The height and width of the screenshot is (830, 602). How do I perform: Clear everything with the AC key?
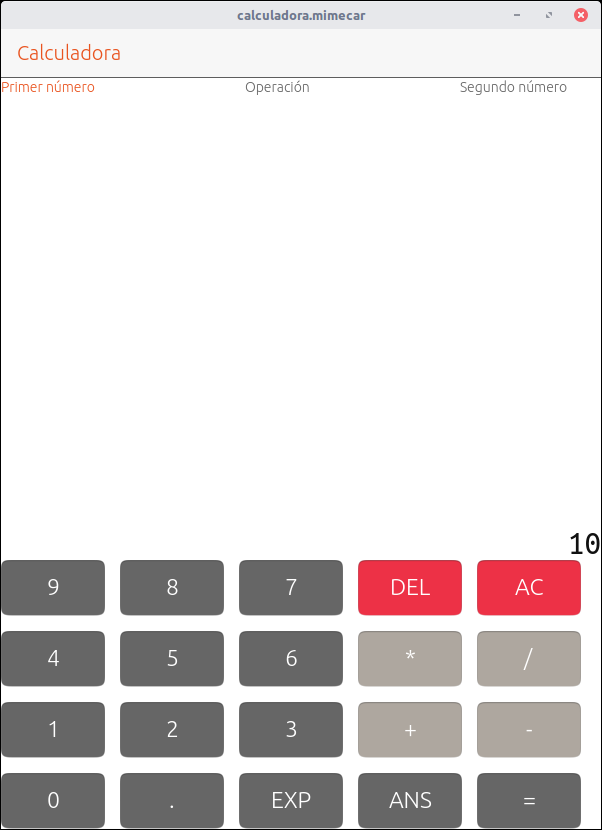click(x=529, y=587)
